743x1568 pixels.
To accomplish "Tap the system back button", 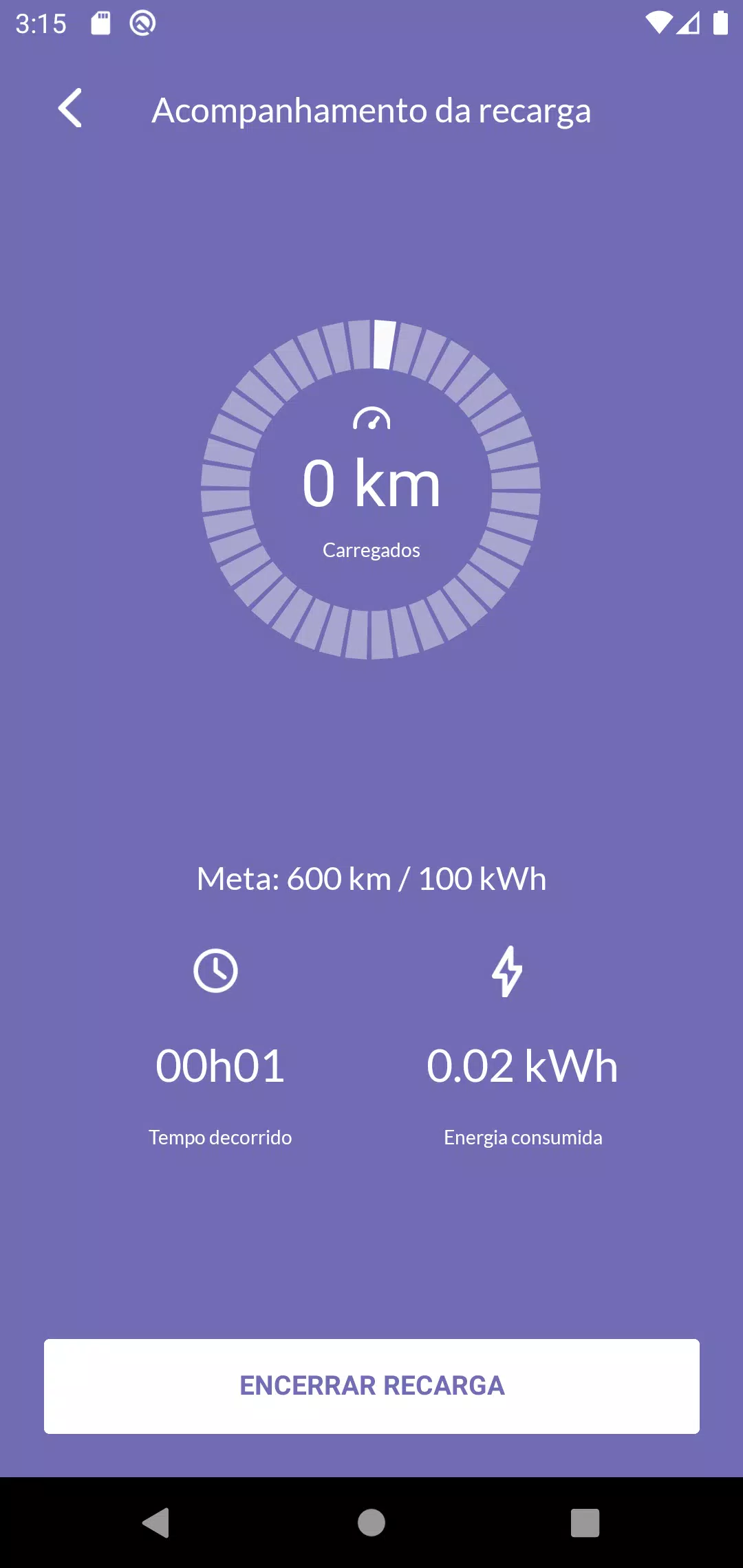I will tap(156, 1522).
